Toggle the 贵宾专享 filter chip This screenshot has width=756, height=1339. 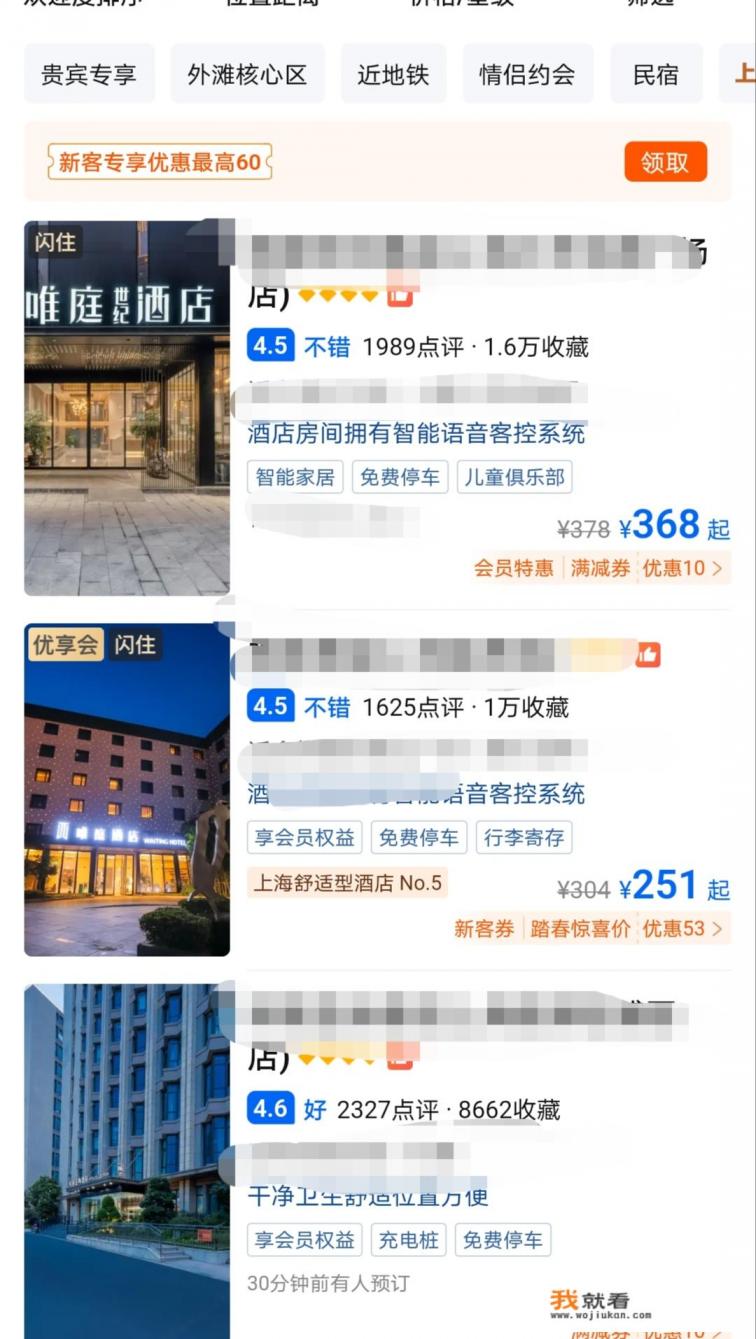pos(89,74)
